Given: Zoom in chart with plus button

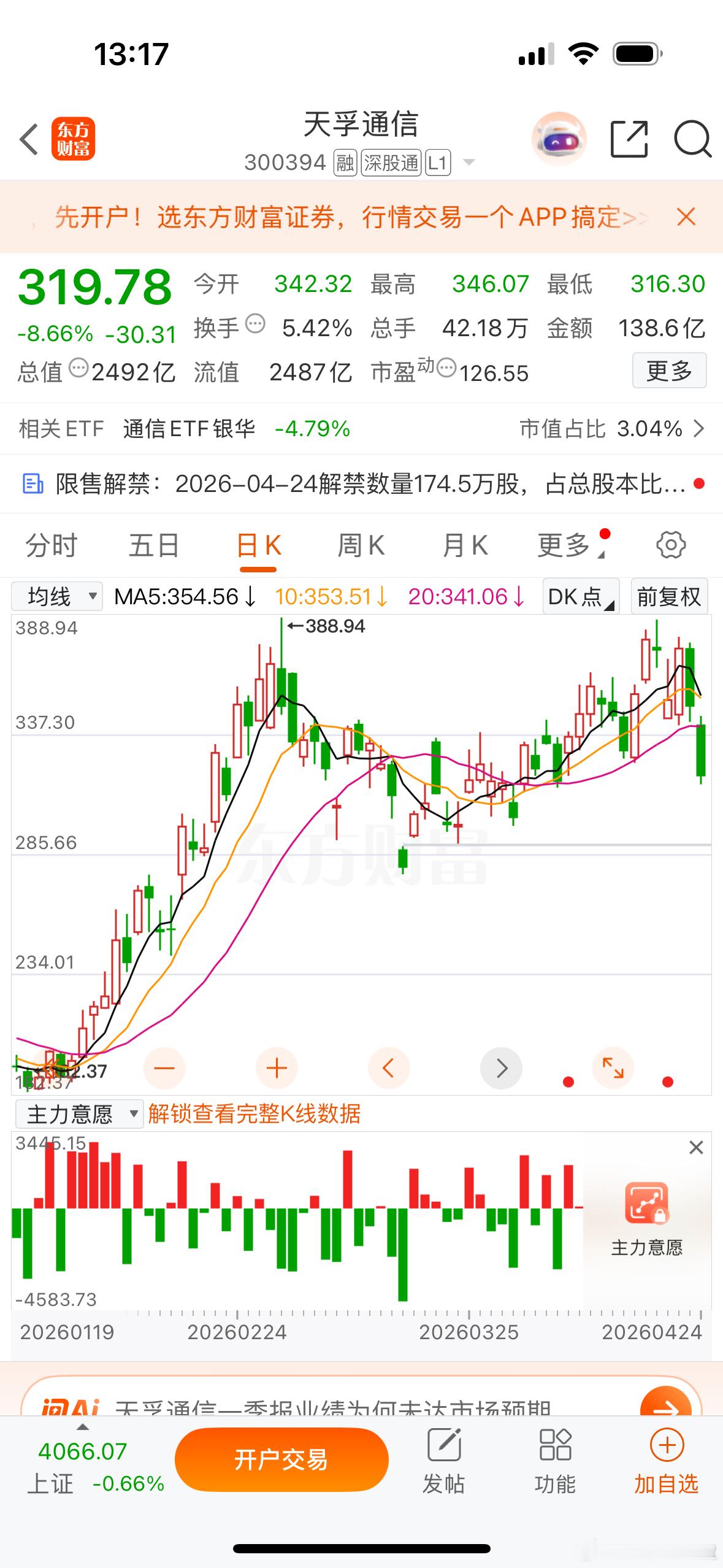Looking at the screenshot, I should pyautogui.click(x=277, y=1069).
